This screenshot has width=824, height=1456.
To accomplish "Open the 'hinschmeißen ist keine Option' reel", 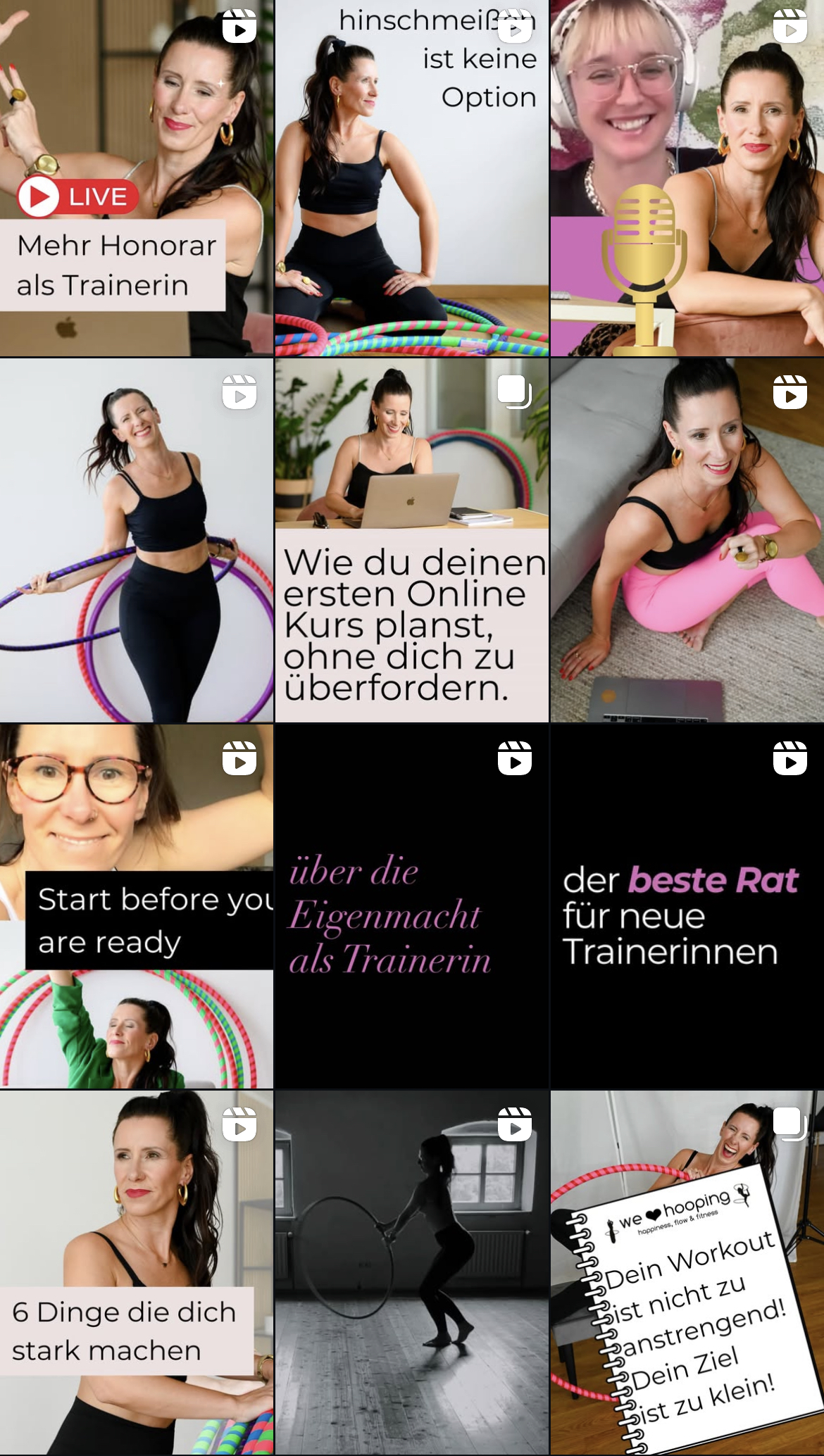I will point(411,177).
